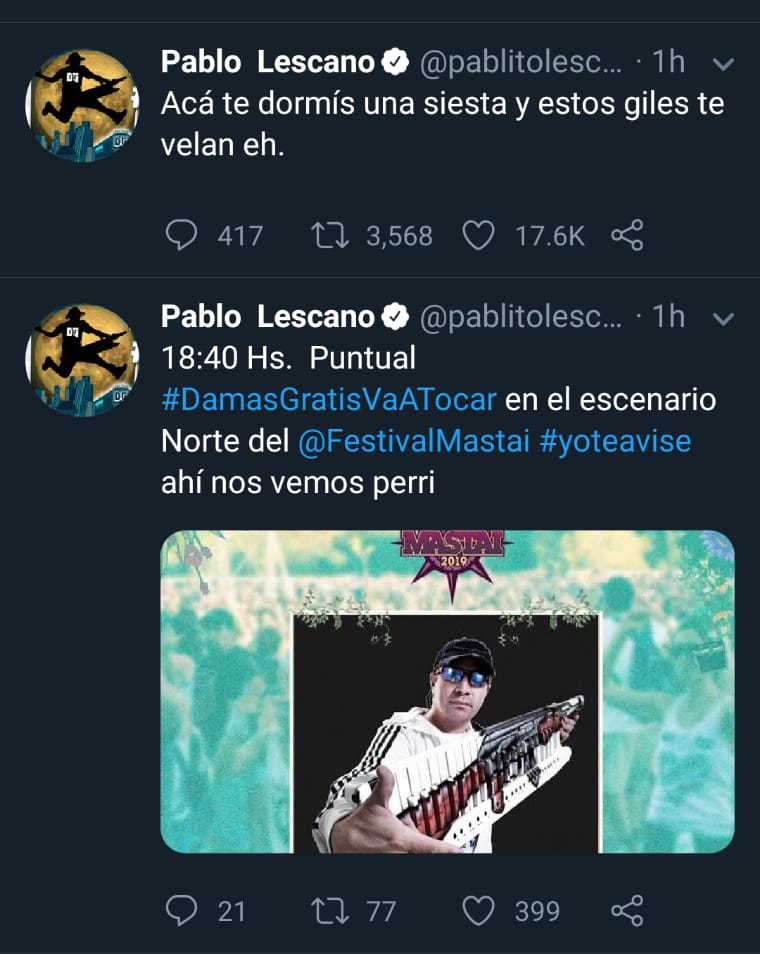Screen dimensions: 760x954
Task: Share the siesta tweet
Action: pyautogui.click(x=626, y=235)
